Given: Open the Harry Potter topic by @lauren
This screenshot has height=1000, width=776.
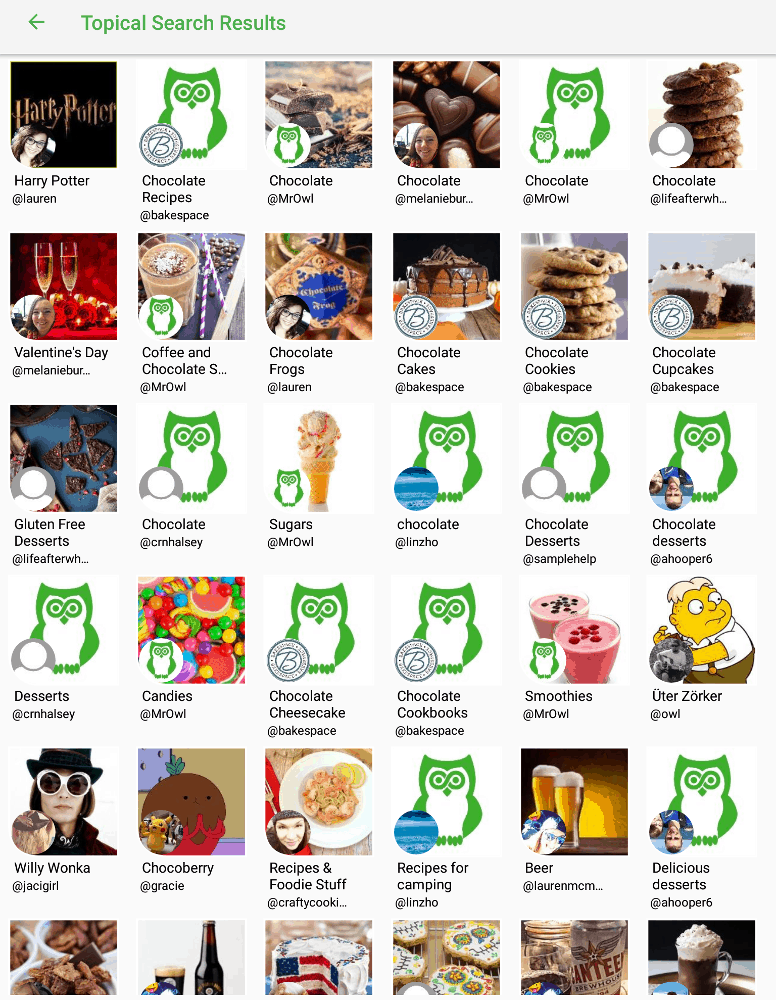Looking at the screenshot, I should 63,115.
